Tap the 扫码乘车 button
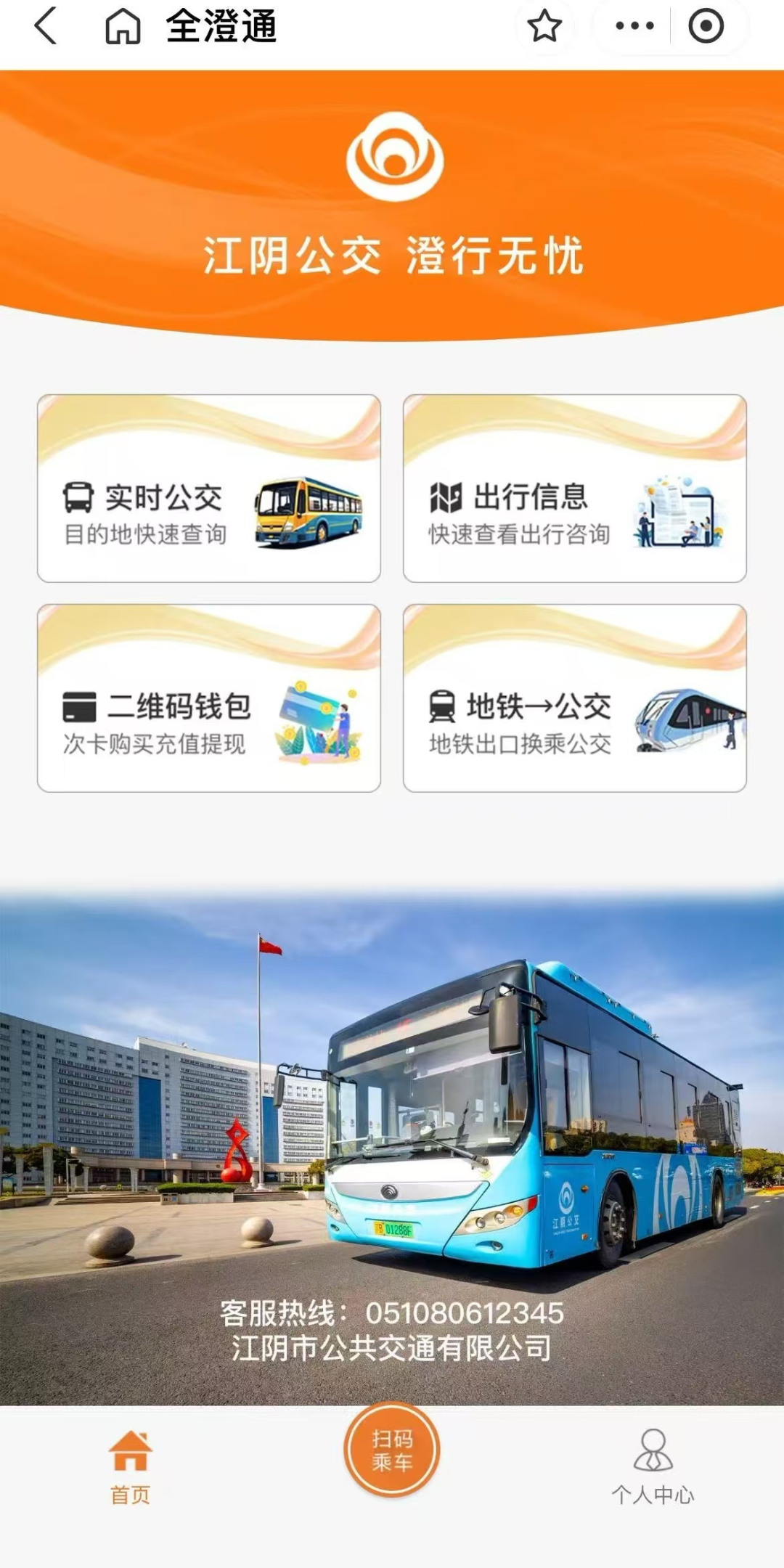Viewport: 784px width, 1568px height. (x=392, y=1449)
